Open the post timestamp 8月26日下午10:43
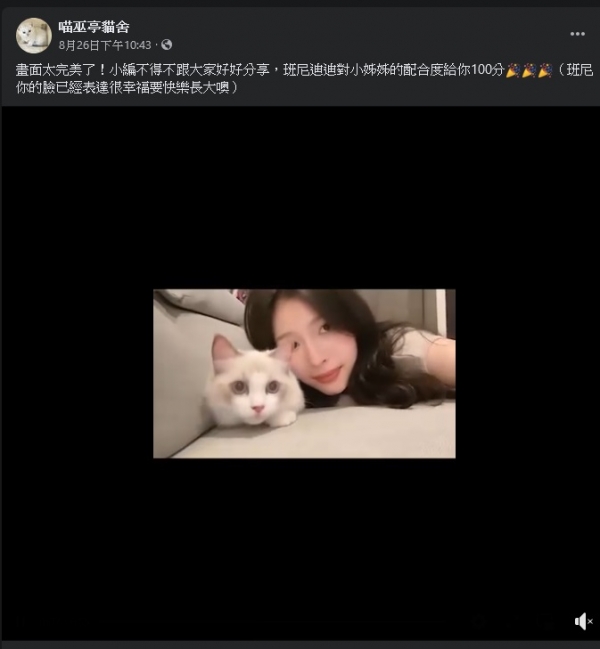The width and height of the screenshot is (600, 649). pyautogui.click(x=105, y=45)
